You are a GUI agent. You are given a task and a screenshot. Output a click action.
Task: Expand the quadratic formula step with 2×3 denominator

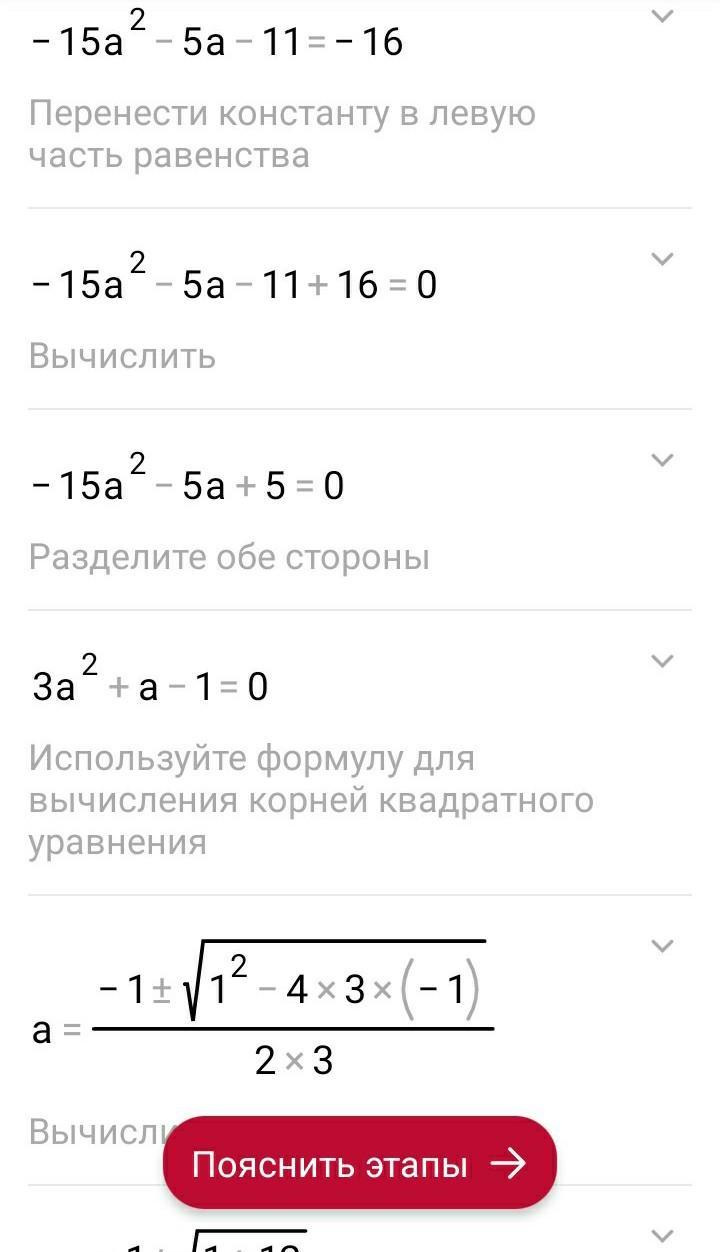coord(662,946)
